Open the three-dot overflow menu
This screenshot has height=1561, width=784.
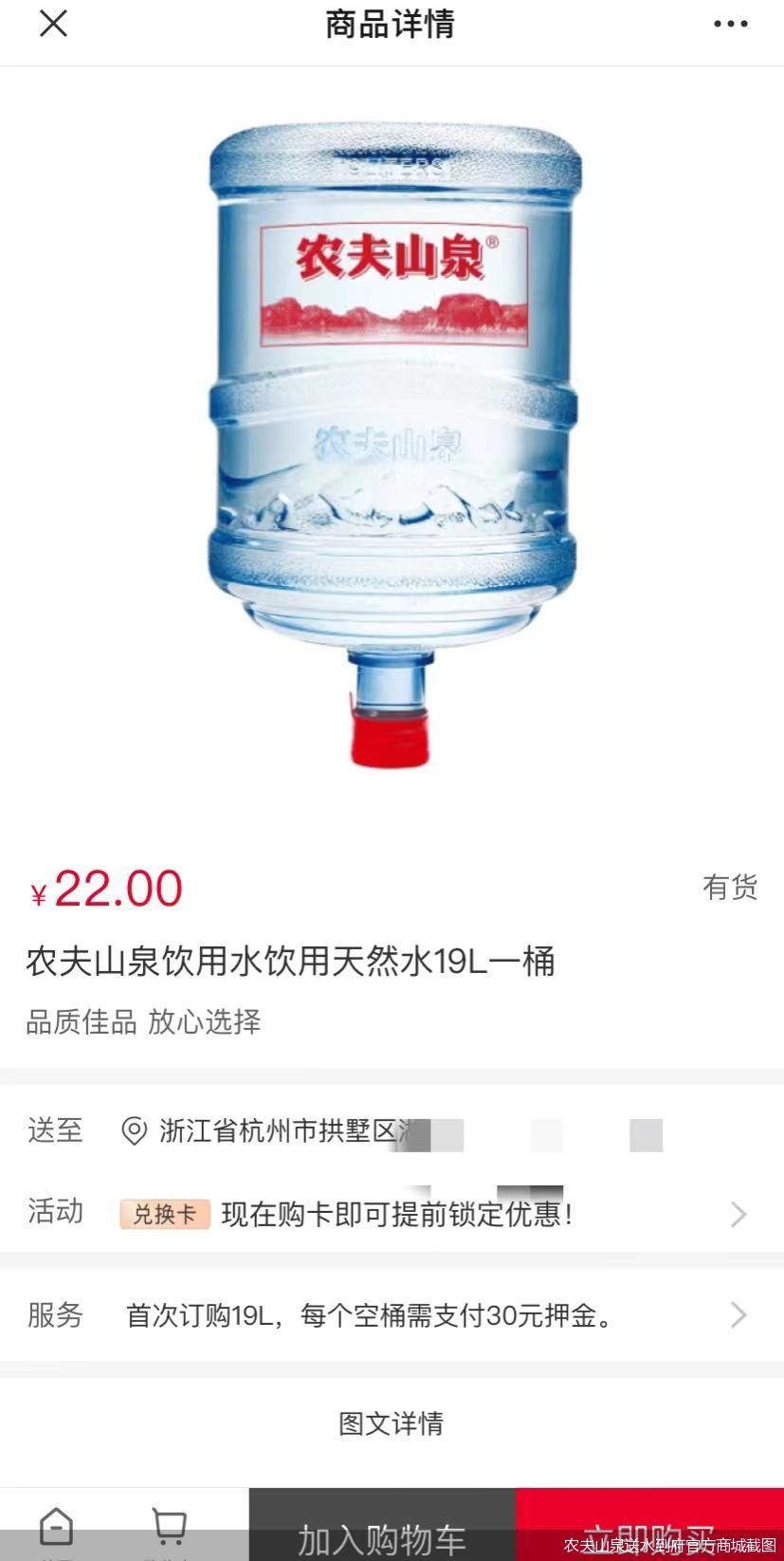730,25
